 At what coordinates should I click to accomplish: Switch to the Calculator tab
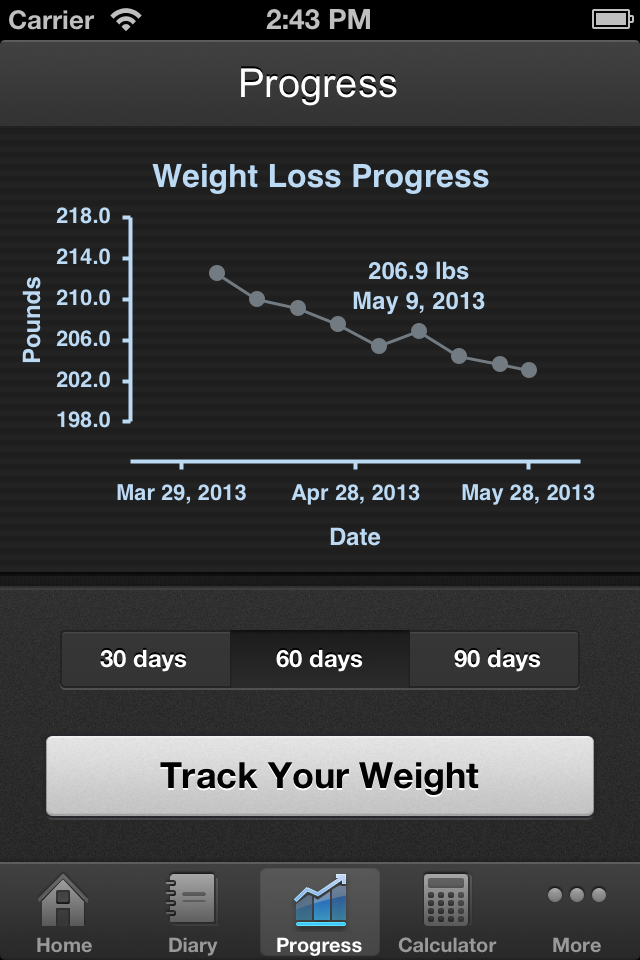pyautogui.click(x=447, y=912)
